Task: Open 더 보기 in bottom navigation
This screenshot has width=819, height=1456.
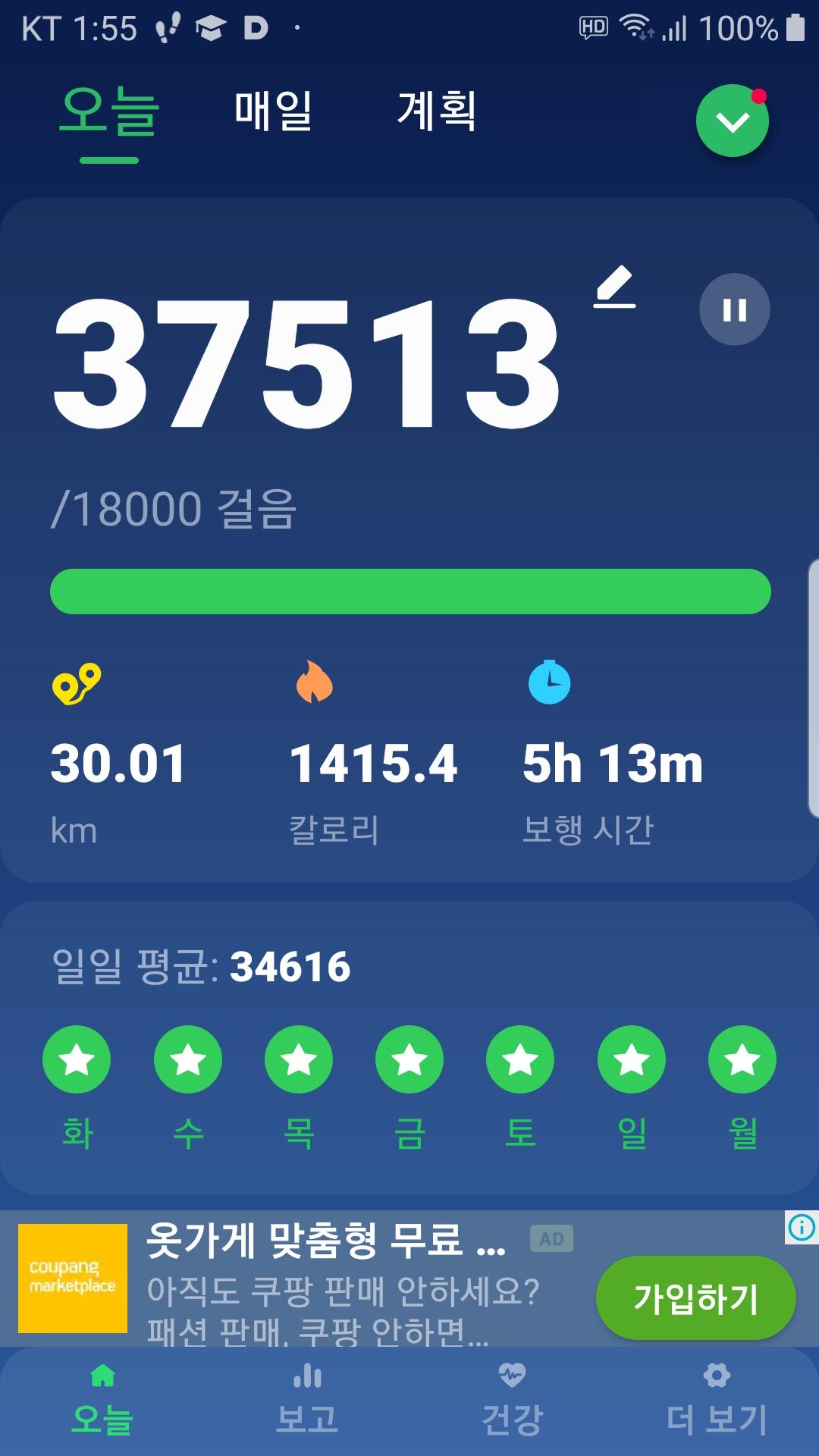Action: tap(717, 1401)
